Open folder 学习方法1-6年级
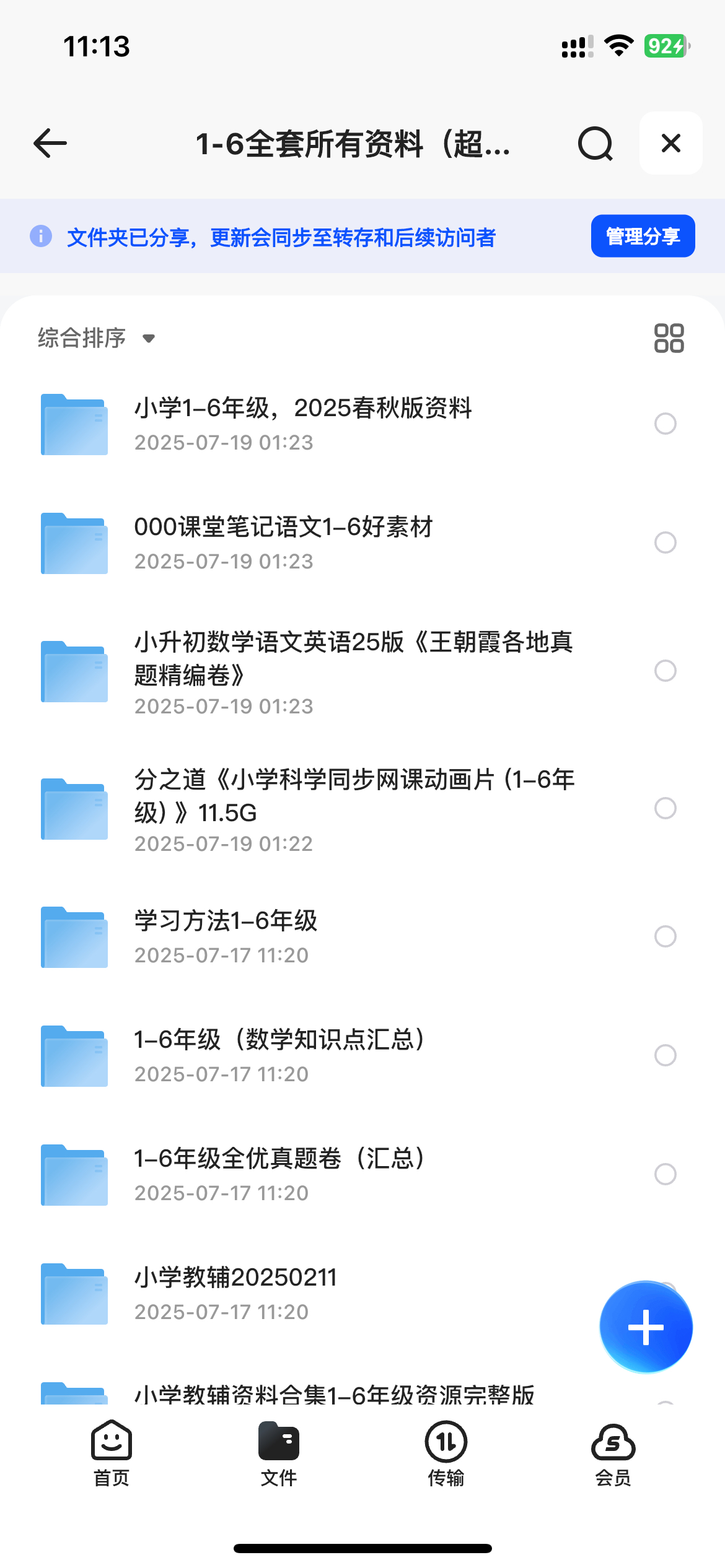This screenshot has width=725, height=1568. (362, 936)
